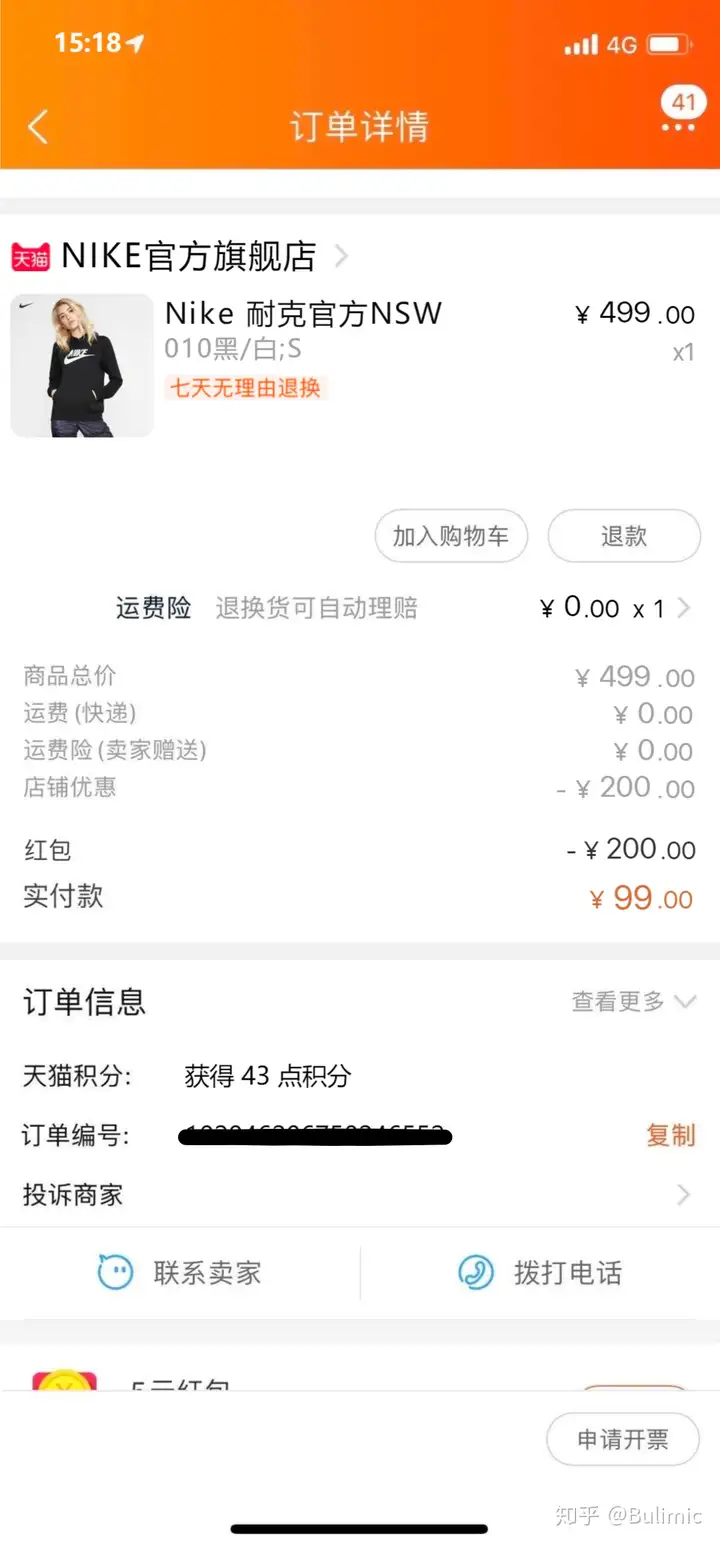720x1546 pixels.
Task: Open the Nike hoodie product thumbnail
Action: 82,366
